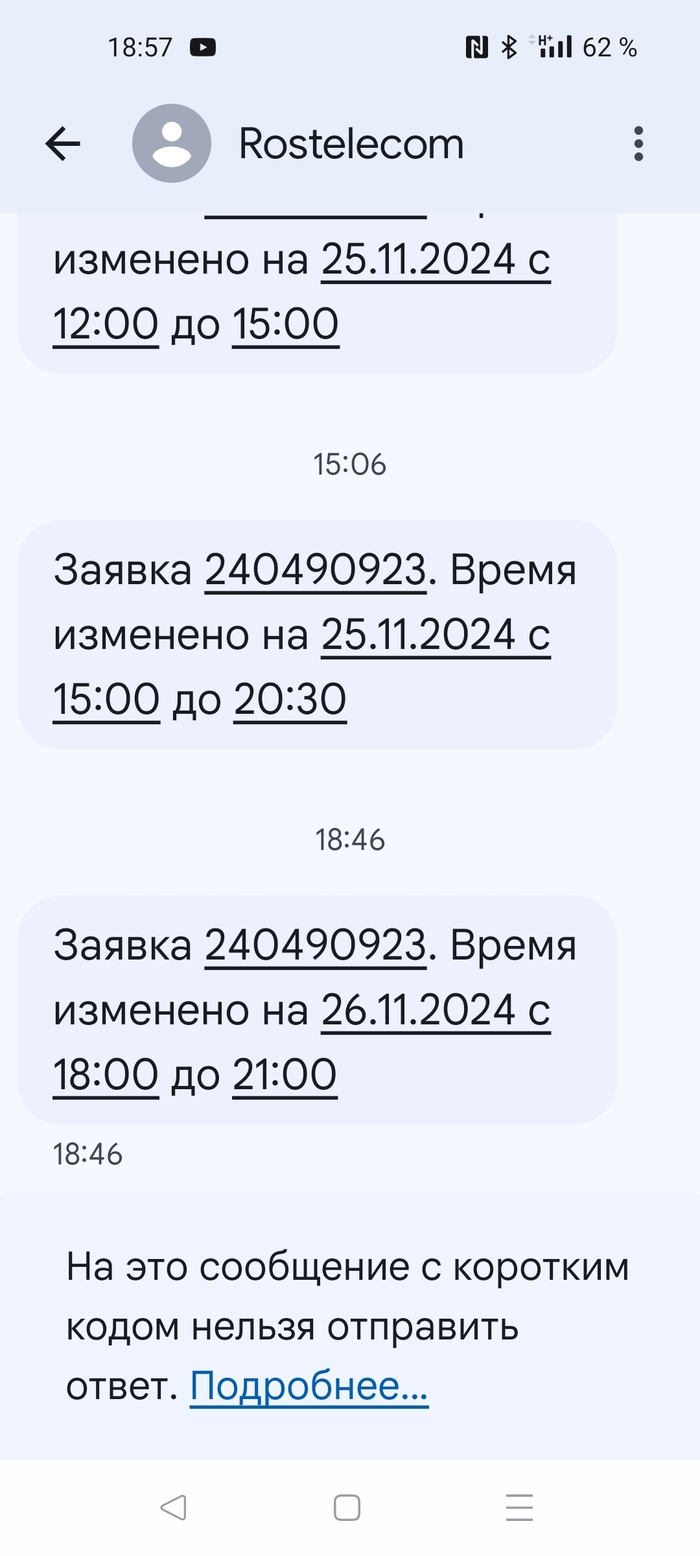Go back to the conversations list
The height and width of the screenshot is (1556, 700).
click(62, 144)
